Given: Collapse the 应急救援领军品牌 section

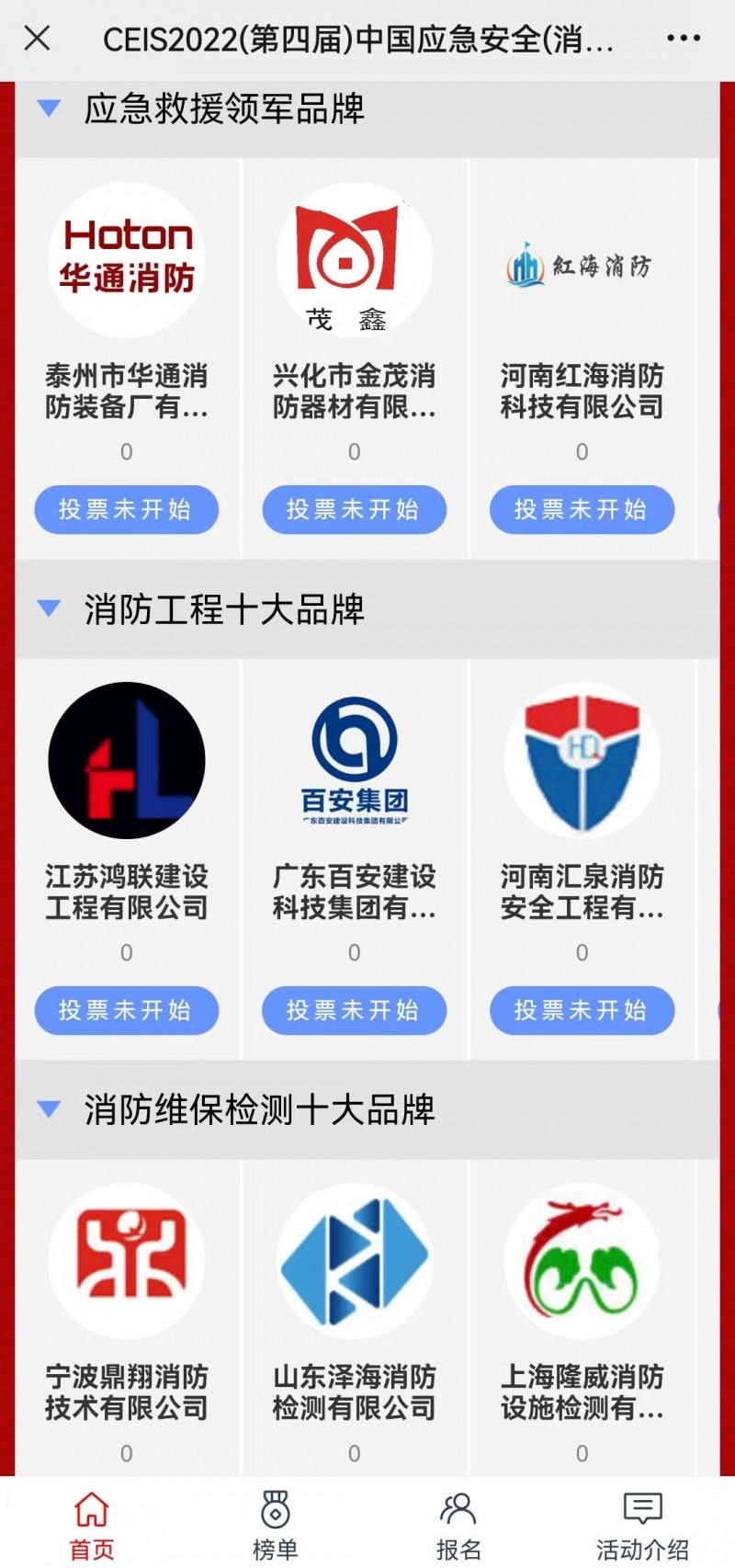Looking at the screenshot, I should click(x=49, y=108).
